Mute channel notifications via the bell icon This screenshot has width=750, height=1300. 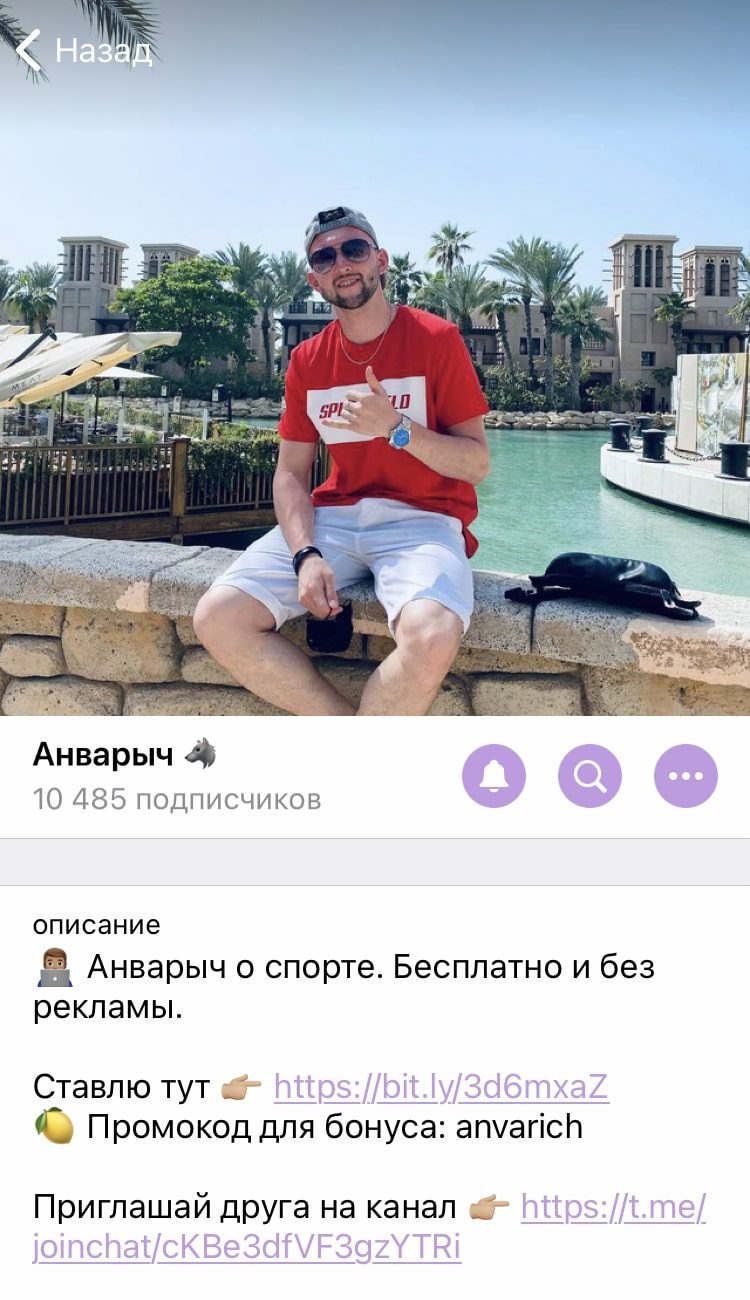click(x=494, y=775)
